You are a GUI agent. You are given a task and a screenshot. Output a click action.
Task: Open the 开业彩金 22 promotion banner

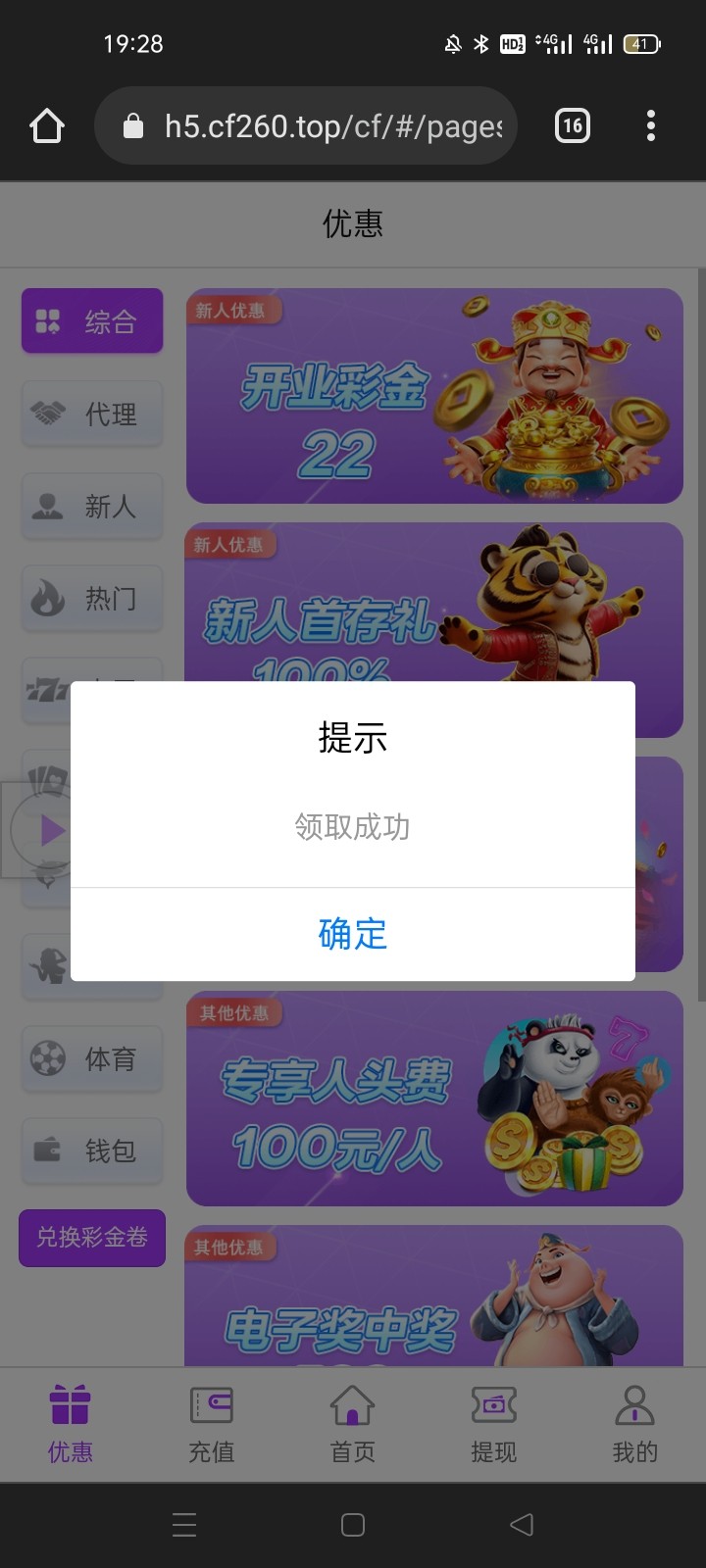pyautogui.click(x=434, y=396)
